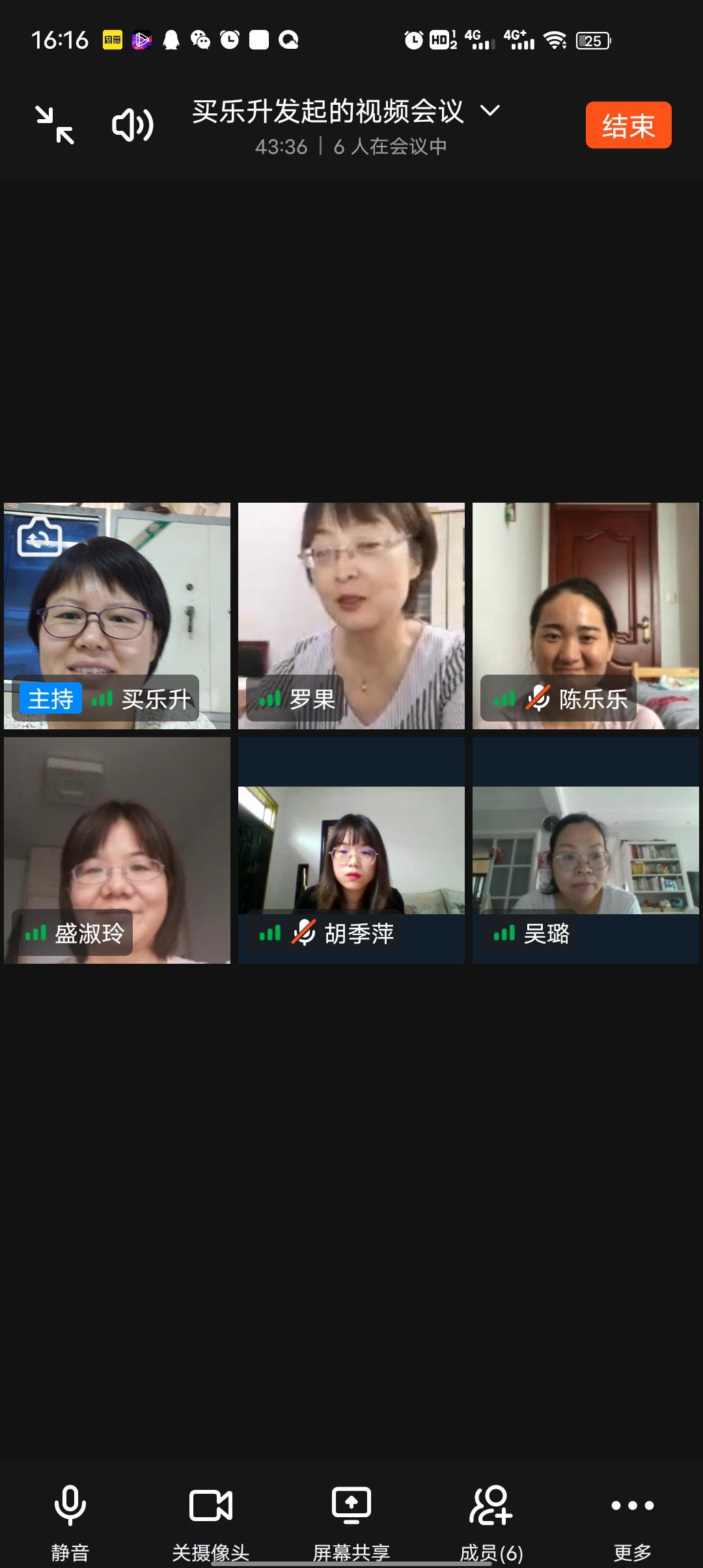Open 罗果's video tile

click(351, 615)
